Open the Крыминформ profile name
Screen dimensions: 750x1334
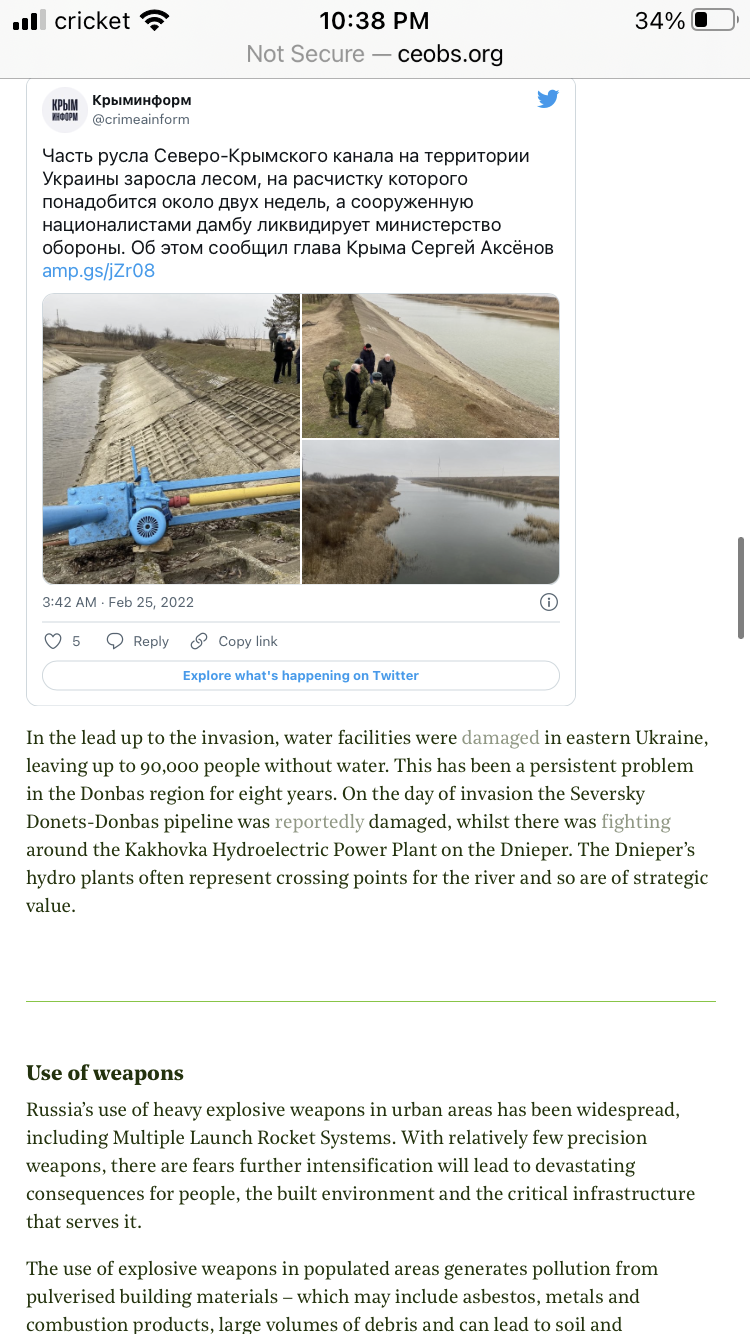141,100
